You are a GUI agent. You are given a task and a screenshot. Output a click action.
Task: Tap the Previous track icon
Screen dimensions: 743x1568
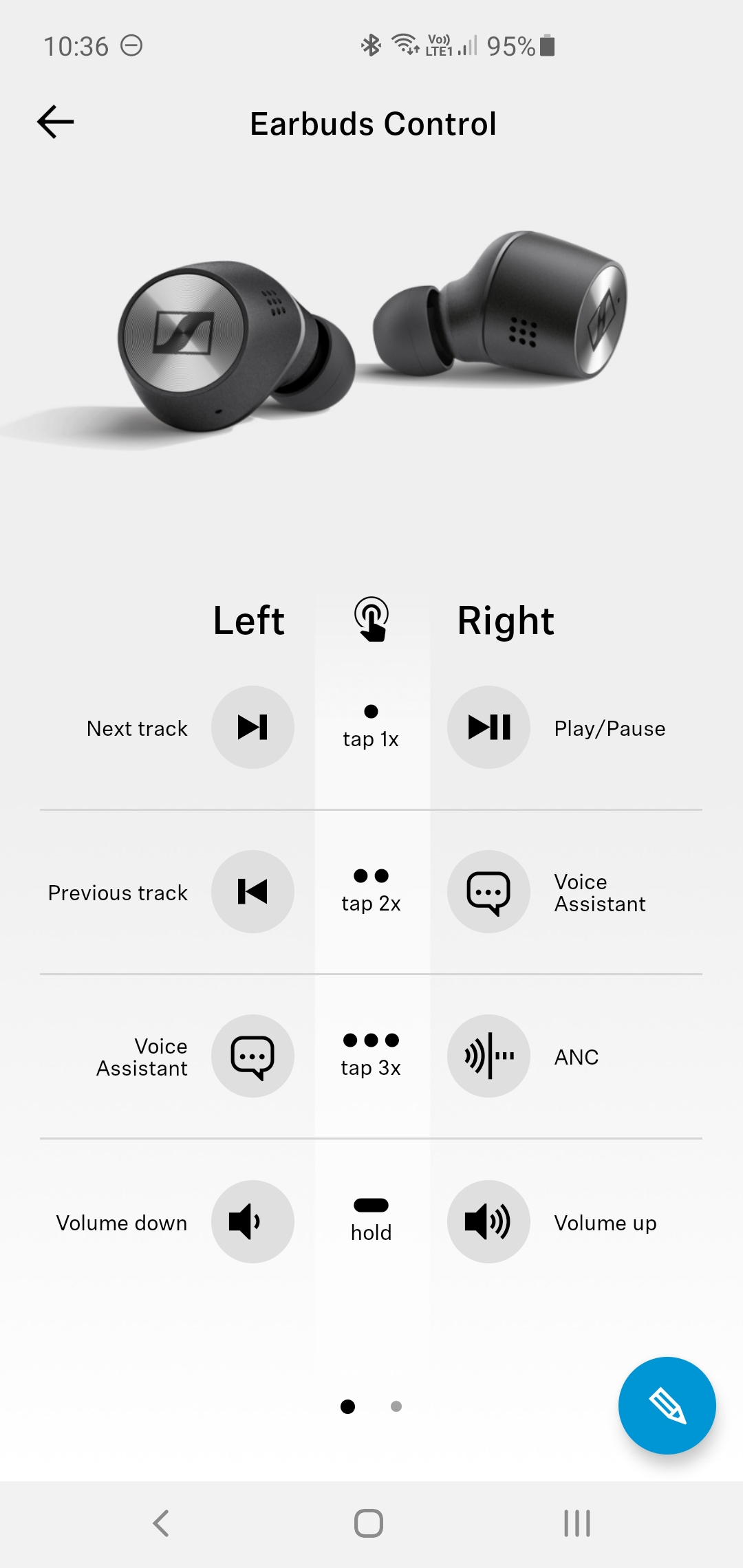[x=252, y=891]
